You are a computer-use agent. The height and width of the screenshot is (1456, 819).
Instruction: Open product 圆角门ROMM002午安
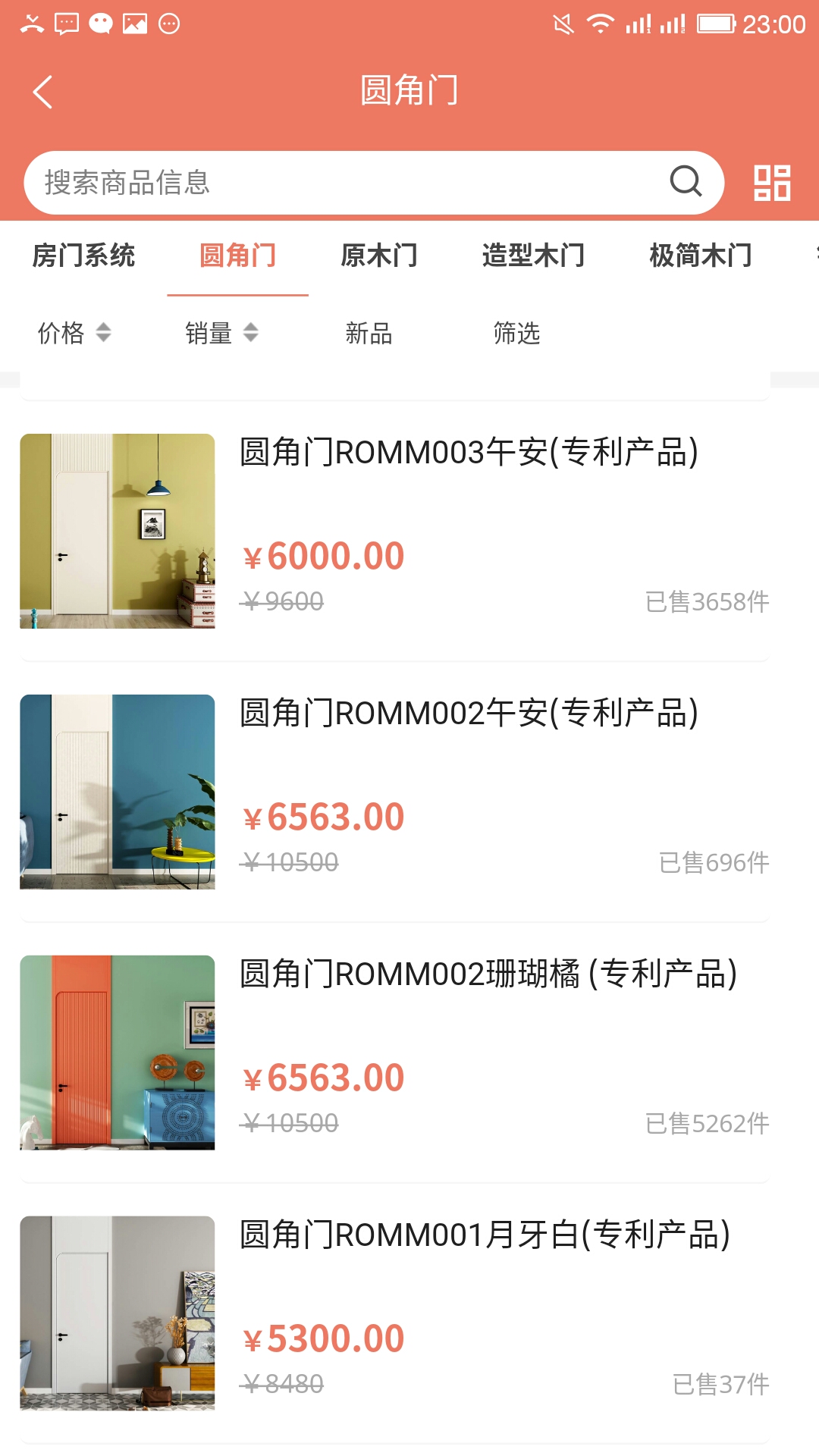tap(469, 714)
